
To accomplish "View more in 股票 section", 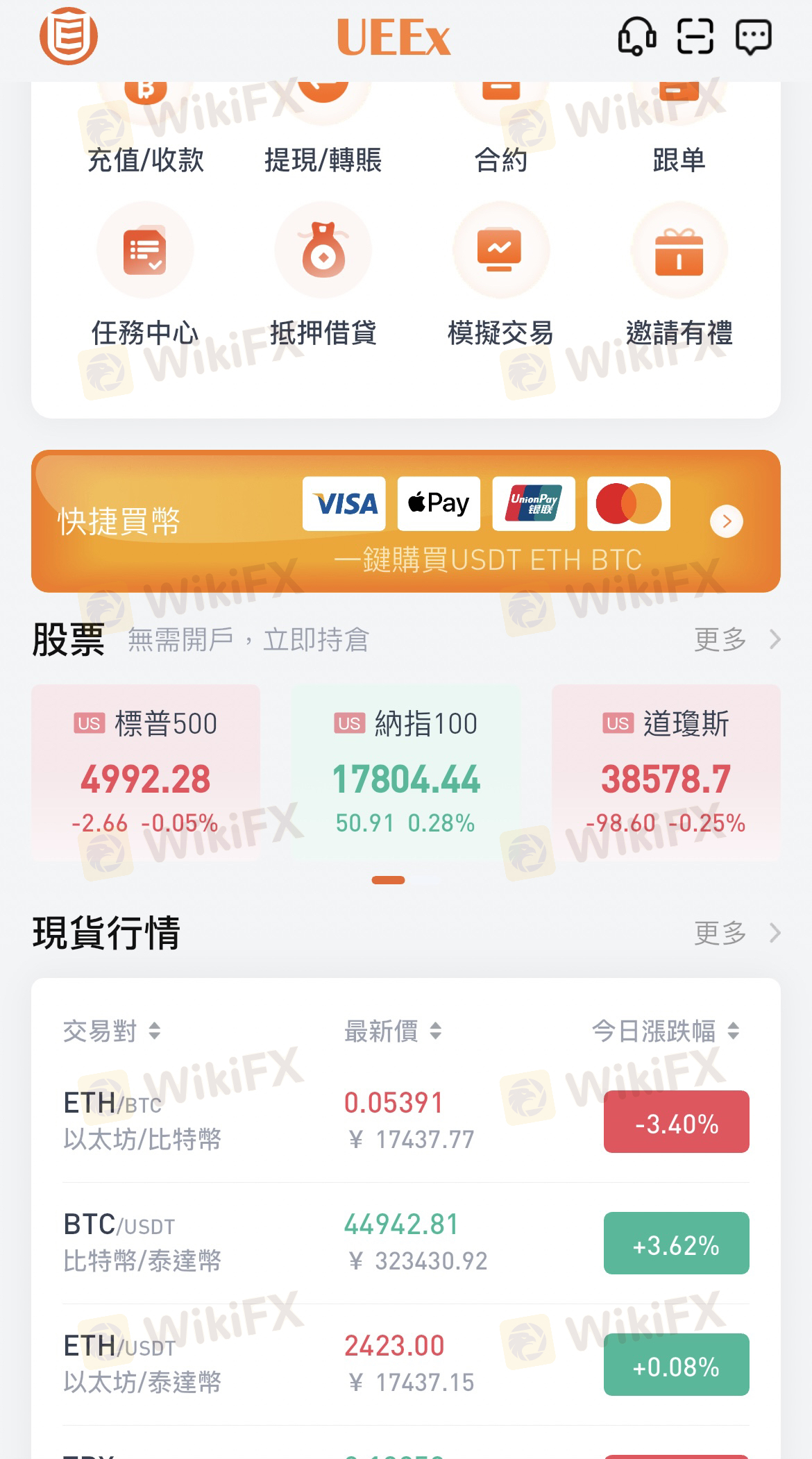I will pyautogui.click(x=737, y=639).
